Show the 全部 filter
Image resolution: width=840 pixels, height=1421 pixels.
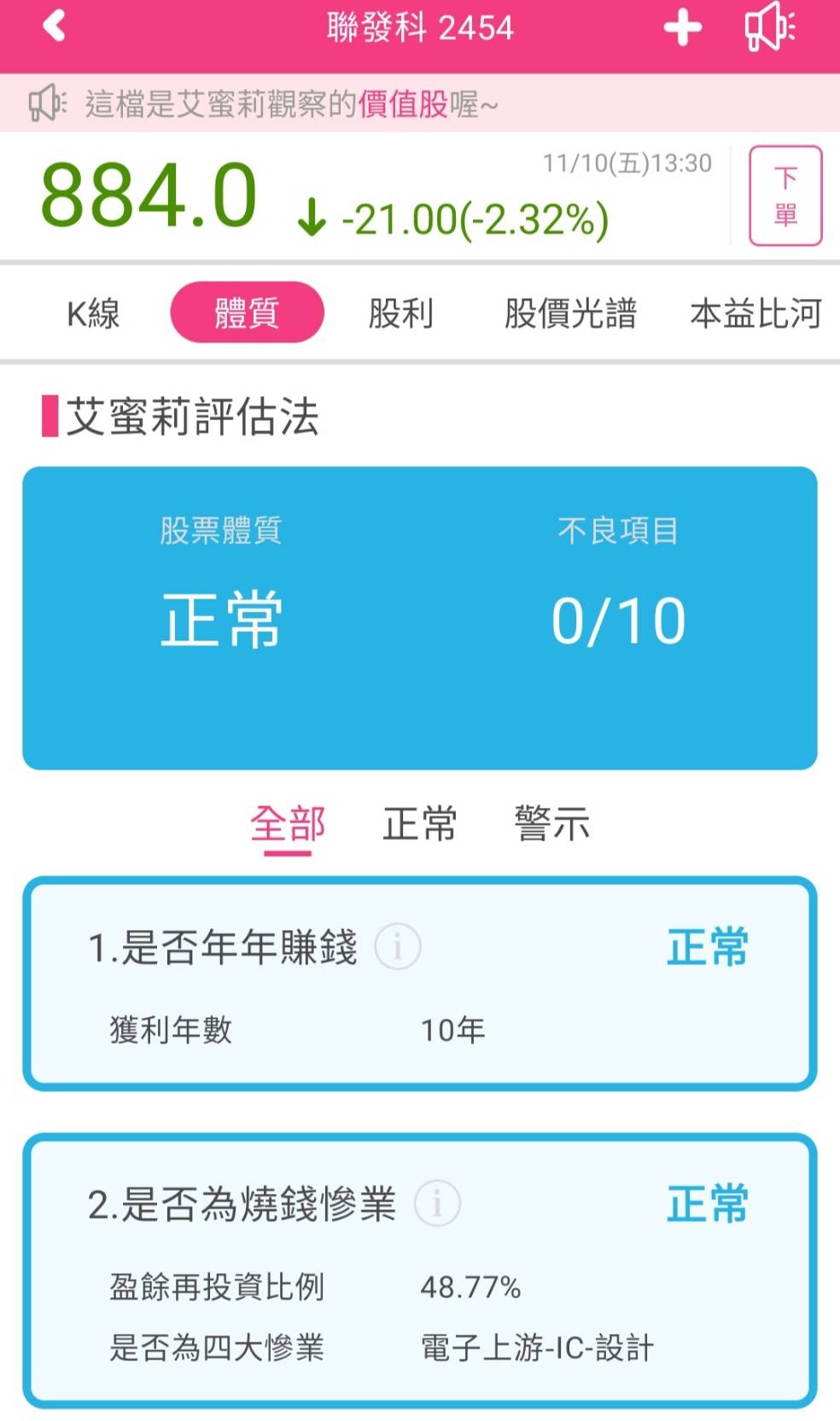pos(288,825)
